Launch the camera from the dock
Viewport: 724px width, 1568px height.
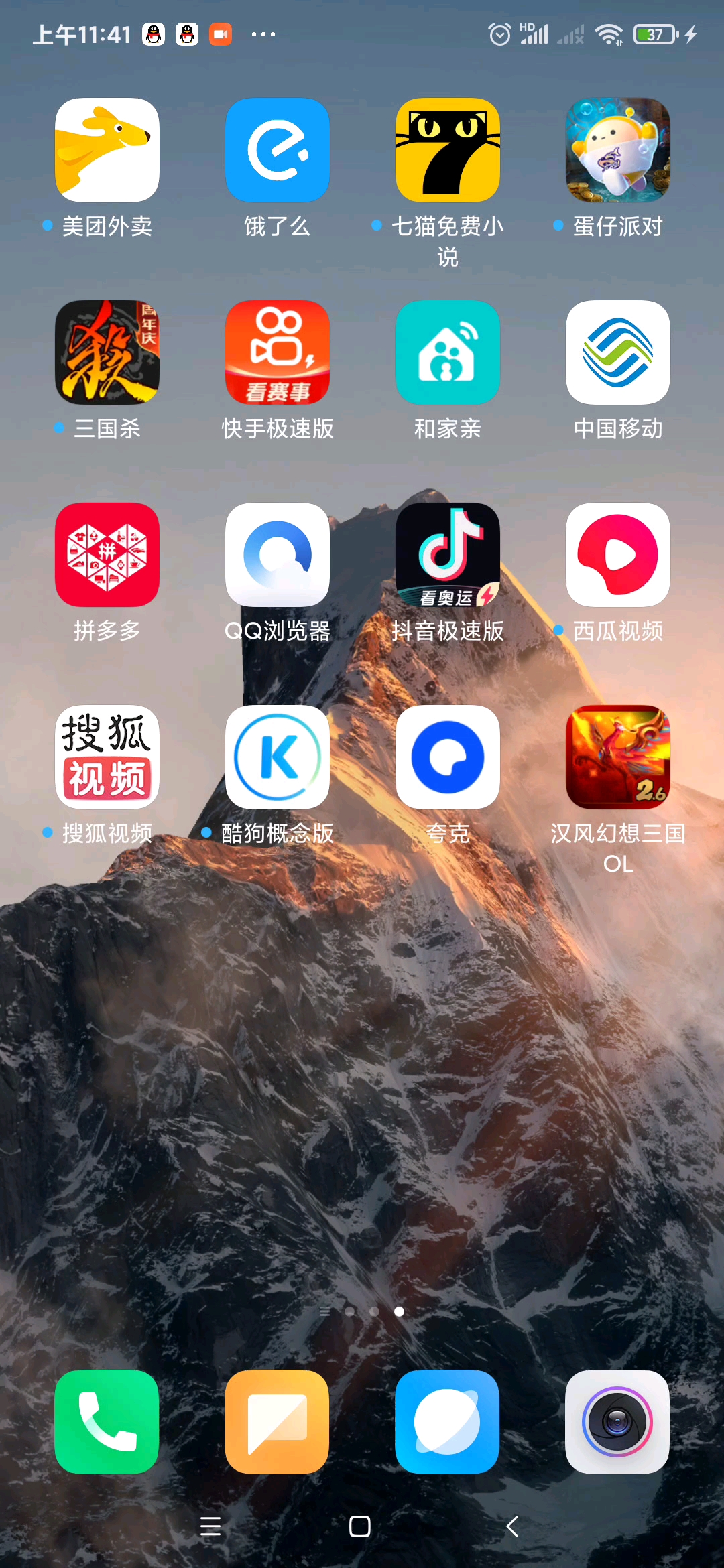618,1422
